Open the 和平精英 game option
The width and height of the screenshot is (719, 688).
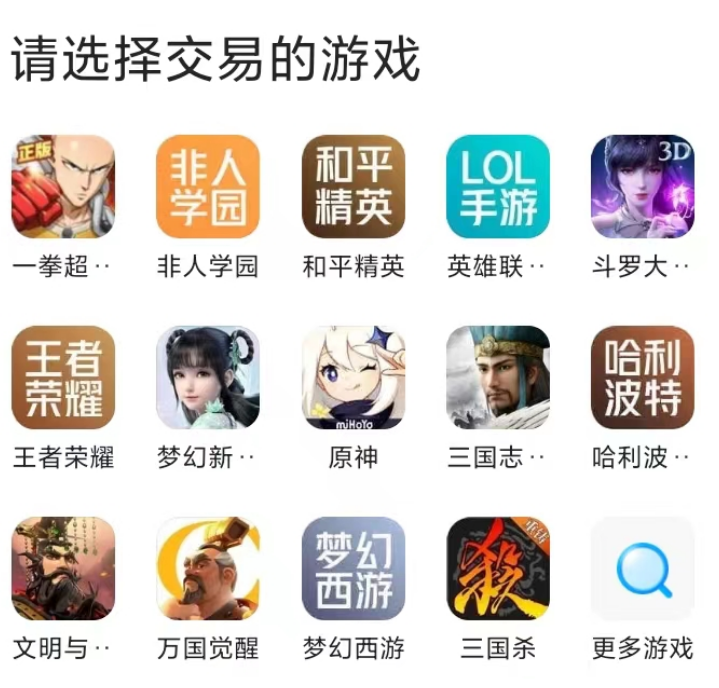pos(353,187)
